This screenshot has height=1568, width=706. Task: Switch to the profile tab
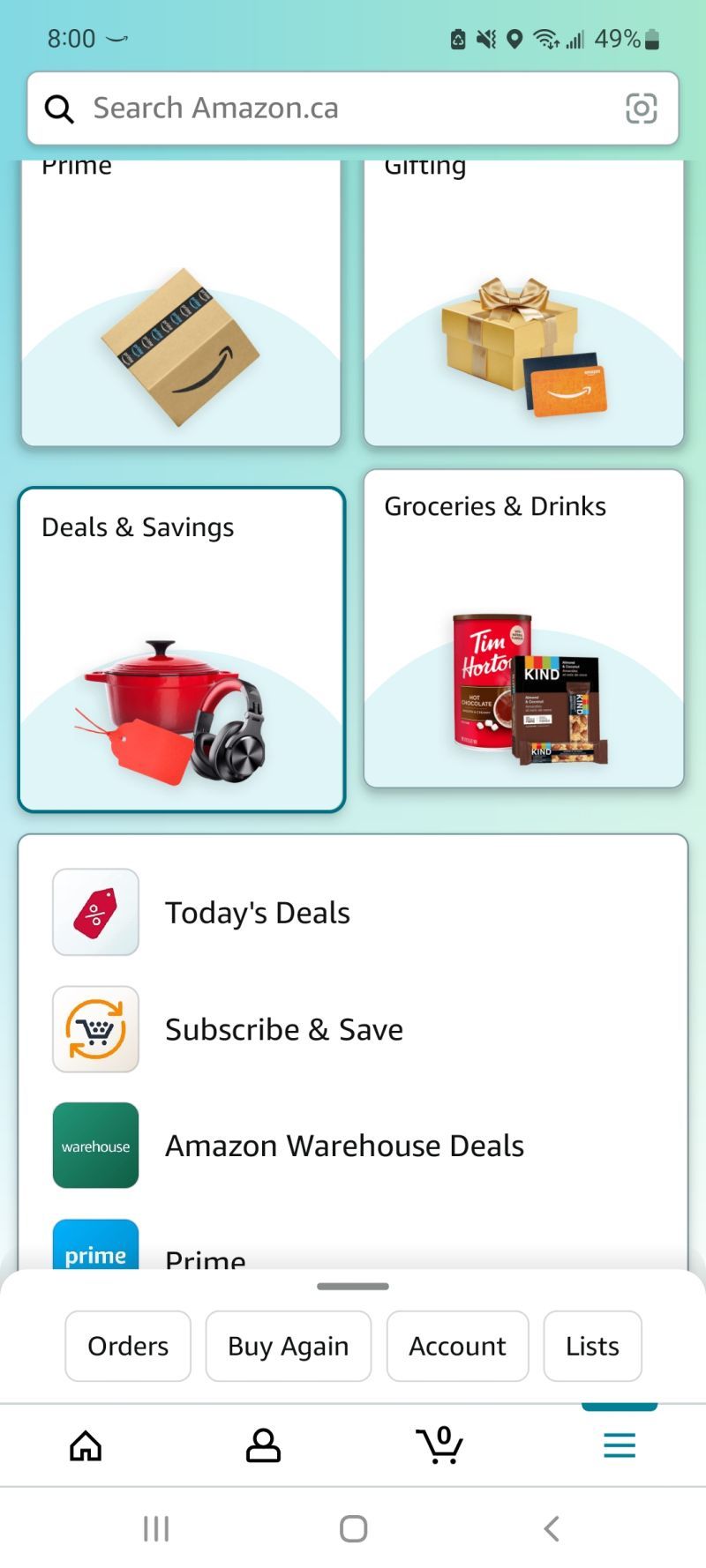(x=263, y=1445)
